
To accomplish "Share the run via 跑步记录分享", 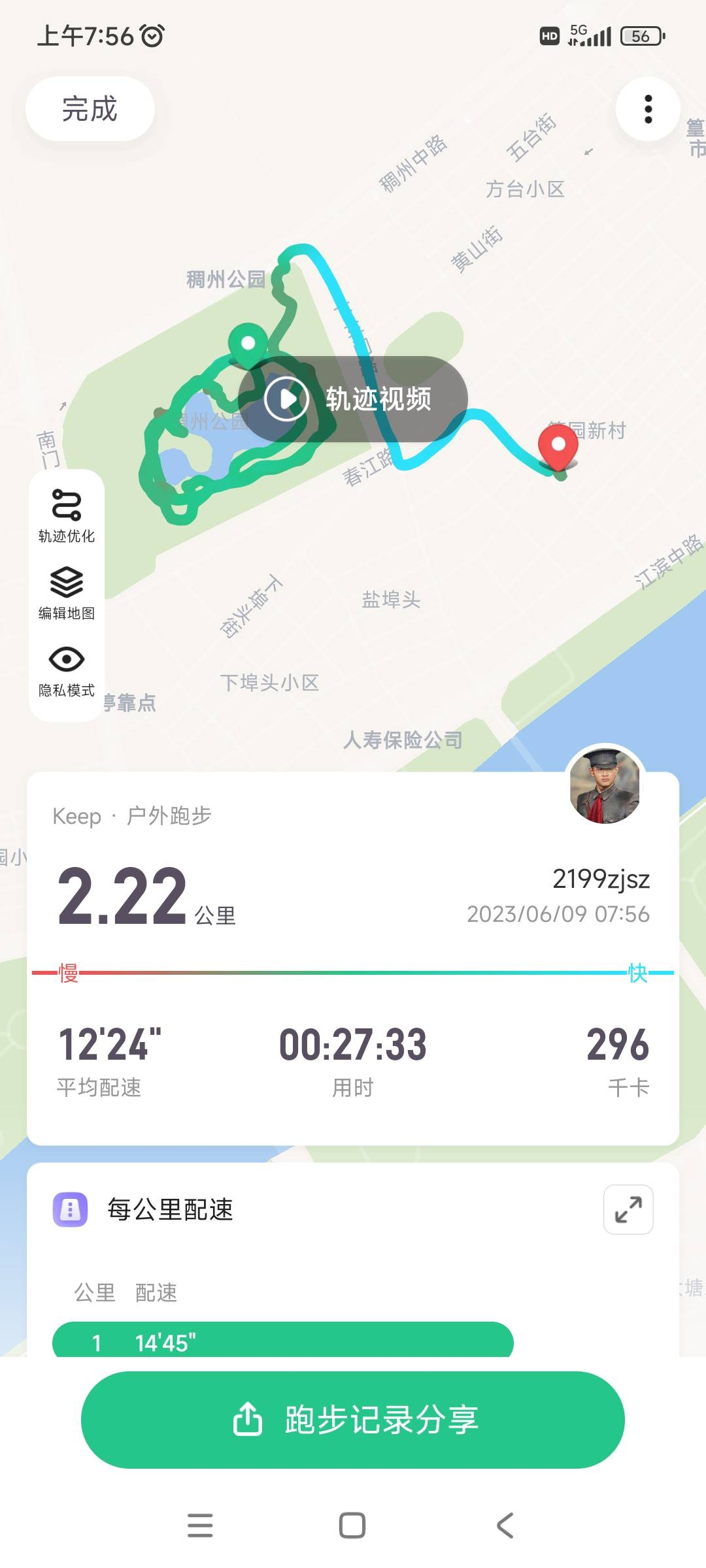I will [x=353, y=1420].
